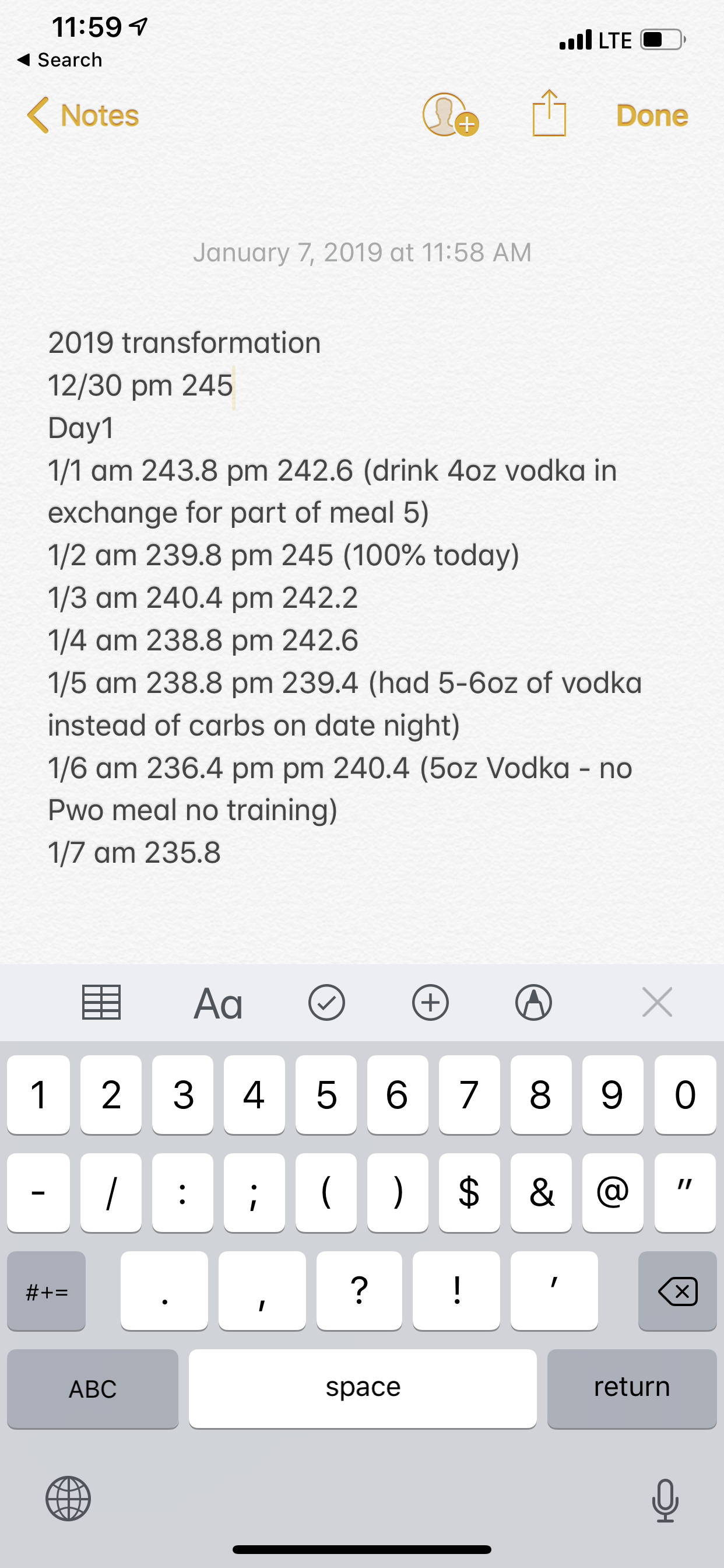This screenshot has height=1568, width=724.
Task: Open the share sheet
Action: (549, 113)
